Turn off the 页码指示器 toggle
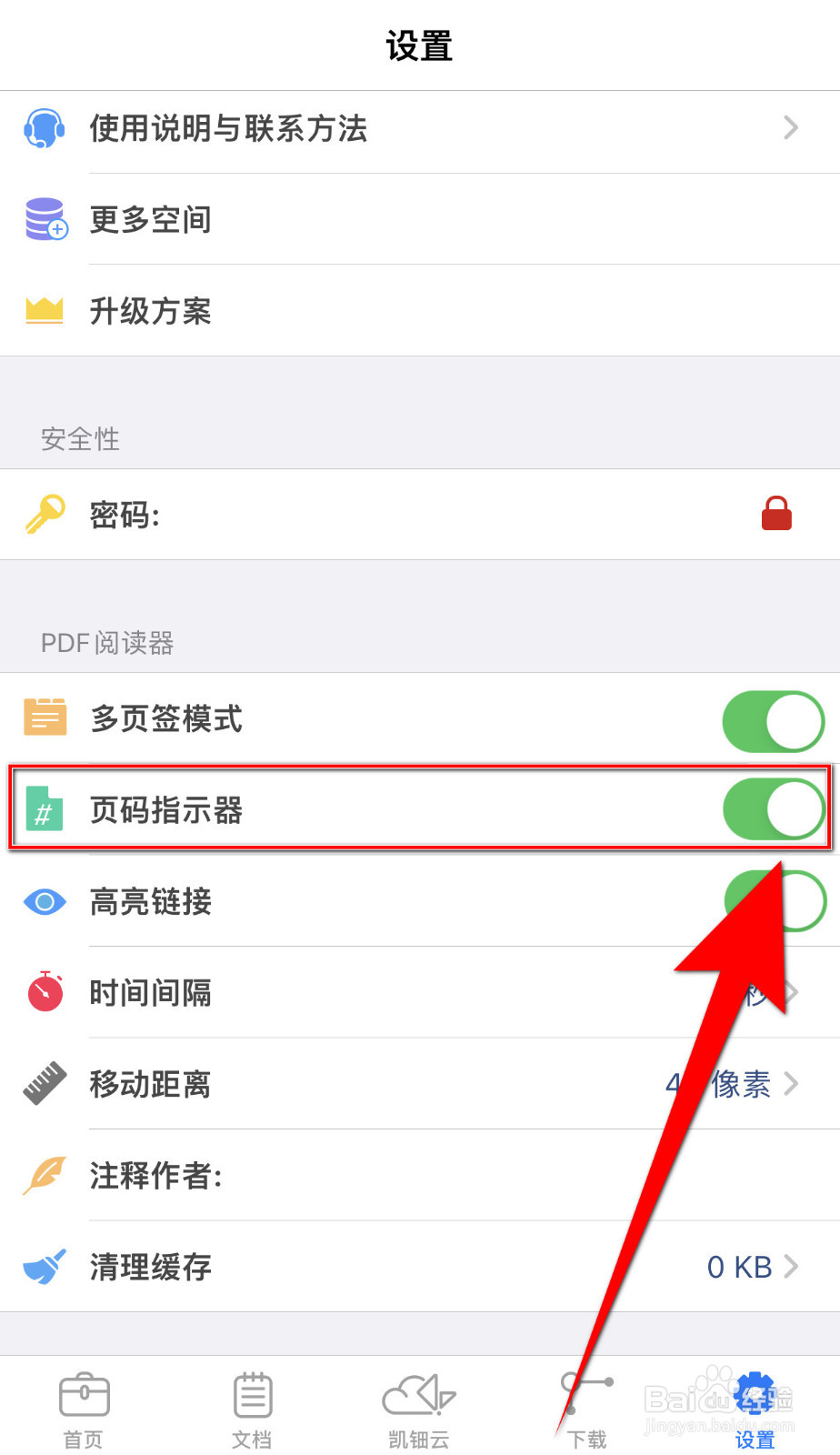This screenshot has height=1455, width=840. point(773,809)
